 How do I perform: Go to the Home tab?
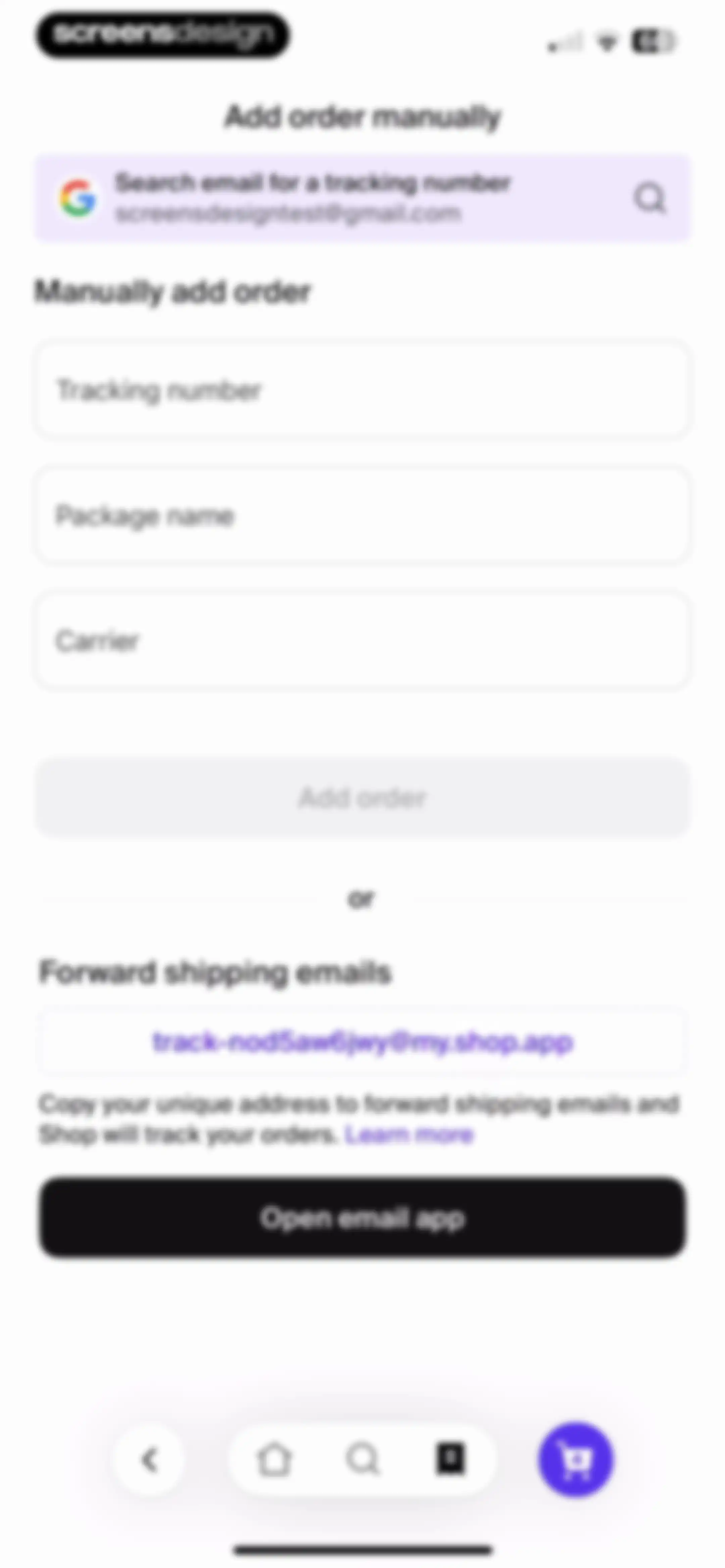point(274,1460)
